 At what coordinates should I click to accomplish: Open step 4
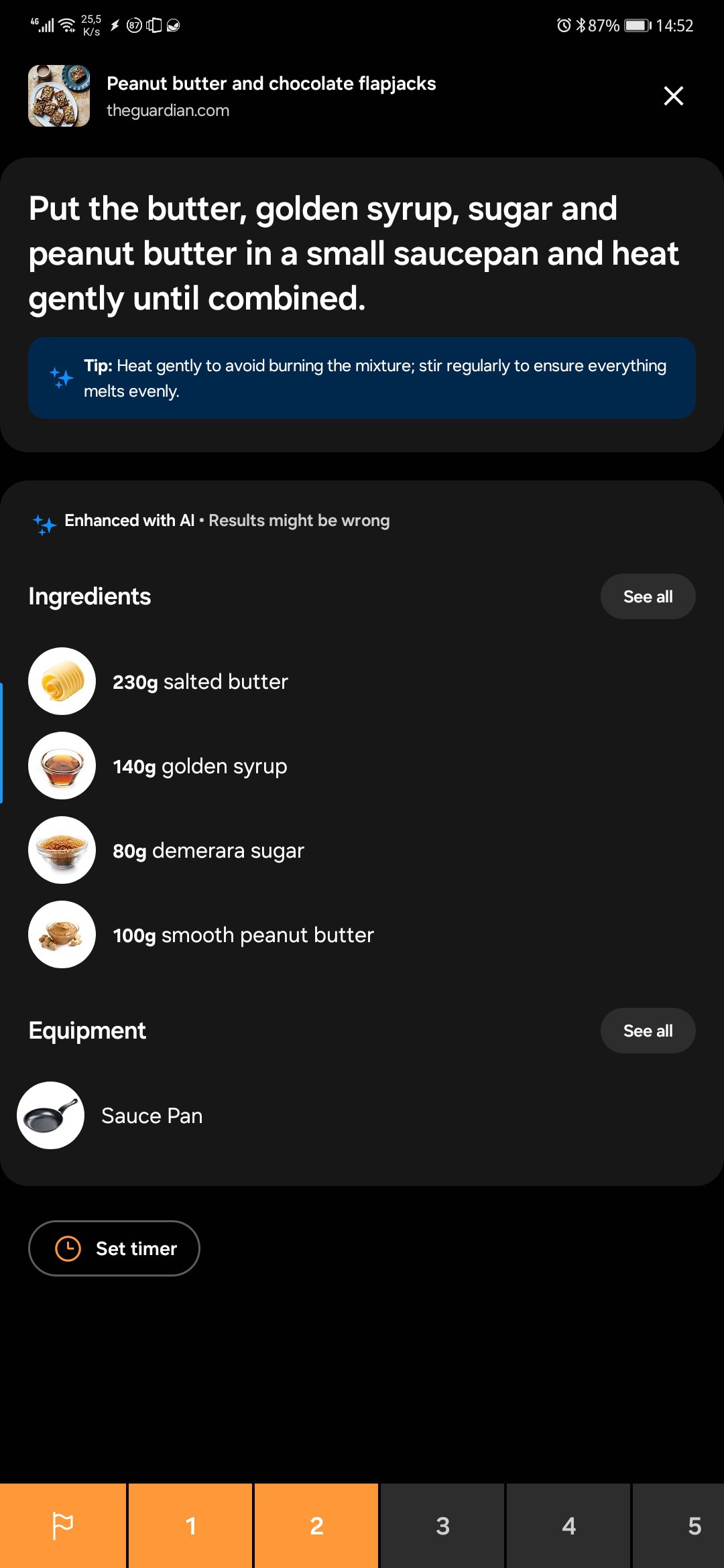click(568, 1526)
